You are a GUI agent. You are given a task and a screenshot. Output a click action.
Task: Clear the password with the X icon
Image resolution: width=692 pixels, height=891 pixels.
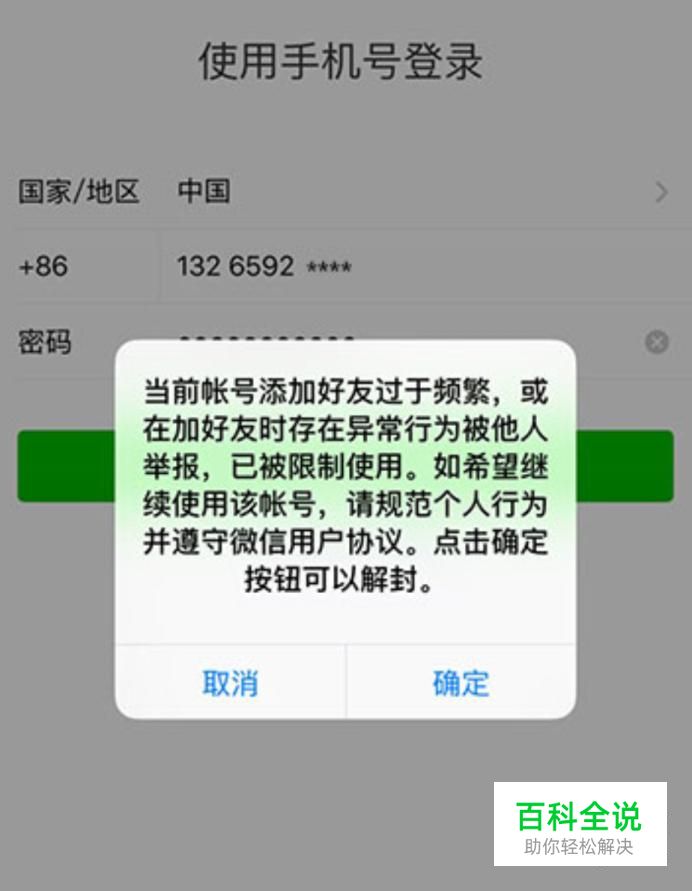point(656,343)
